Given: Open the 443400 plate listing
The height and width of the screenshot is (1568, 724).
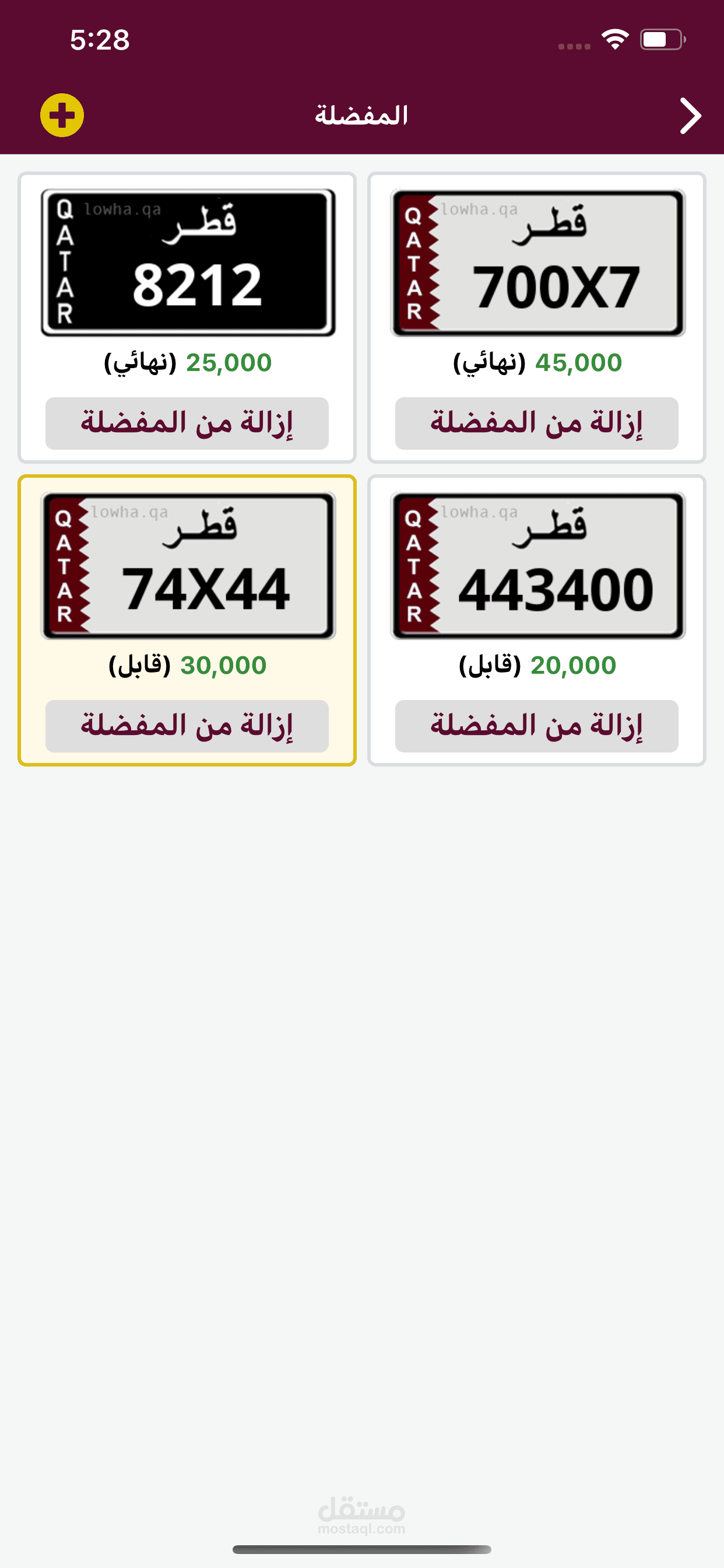Looking at the screenshot, I should (x=538, y=565).
